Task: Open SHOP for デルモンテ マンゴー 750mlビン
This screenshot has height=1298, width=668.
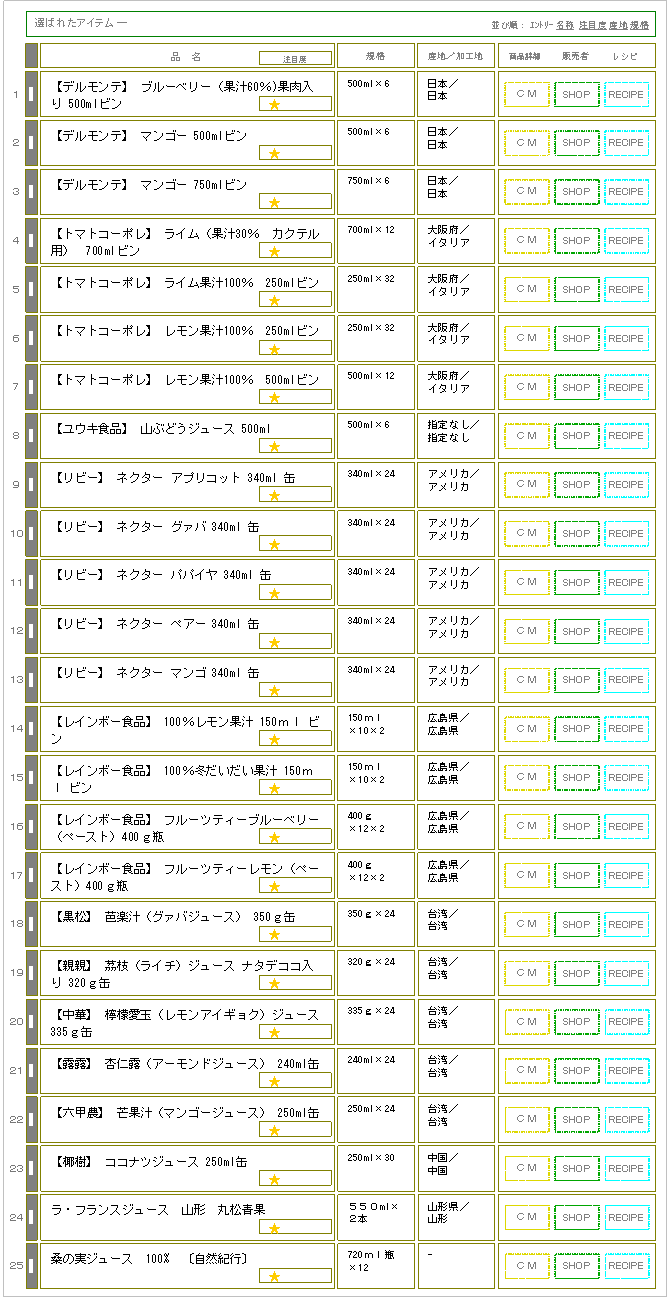Action: tap(576, 192)
